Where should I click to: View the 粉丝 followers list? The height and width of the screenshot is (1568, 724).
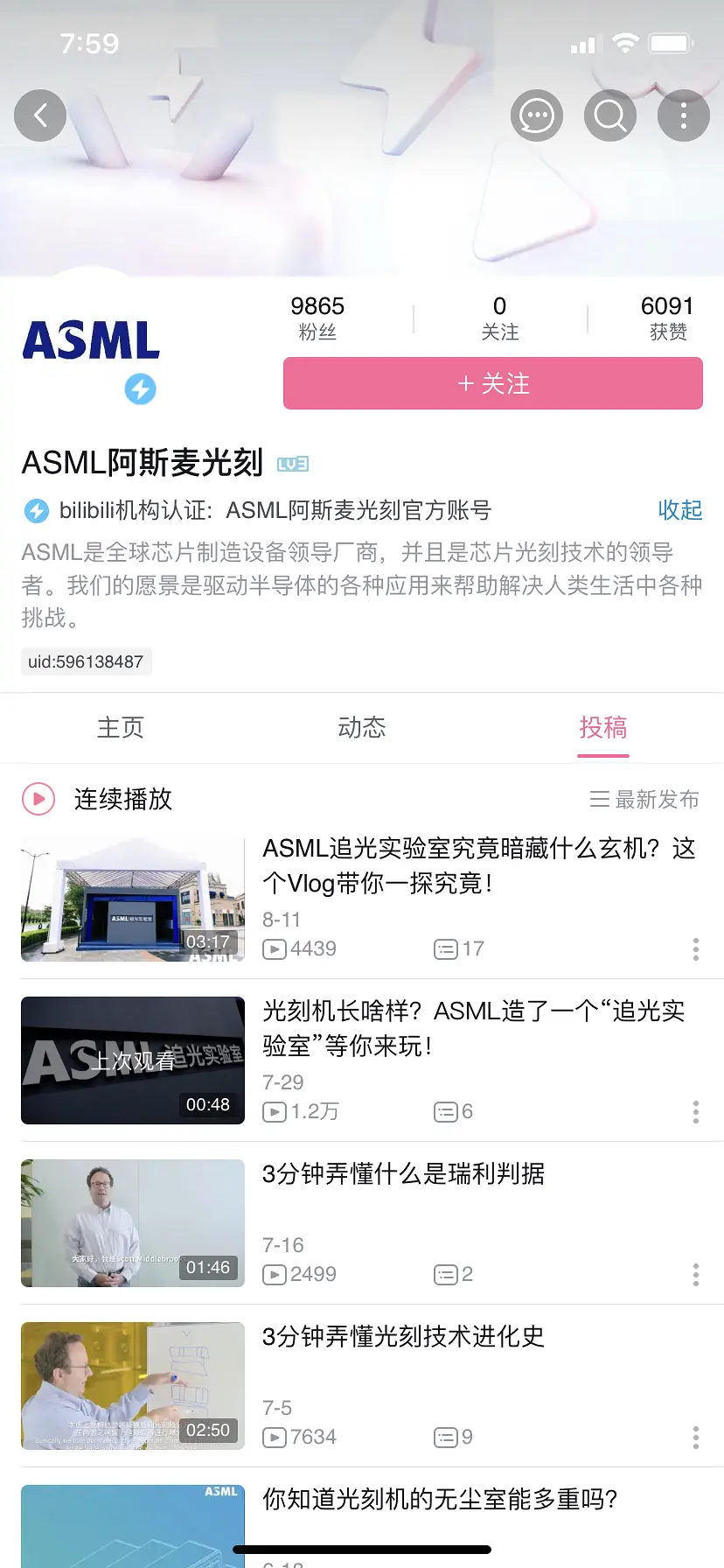tap(317, 318)
